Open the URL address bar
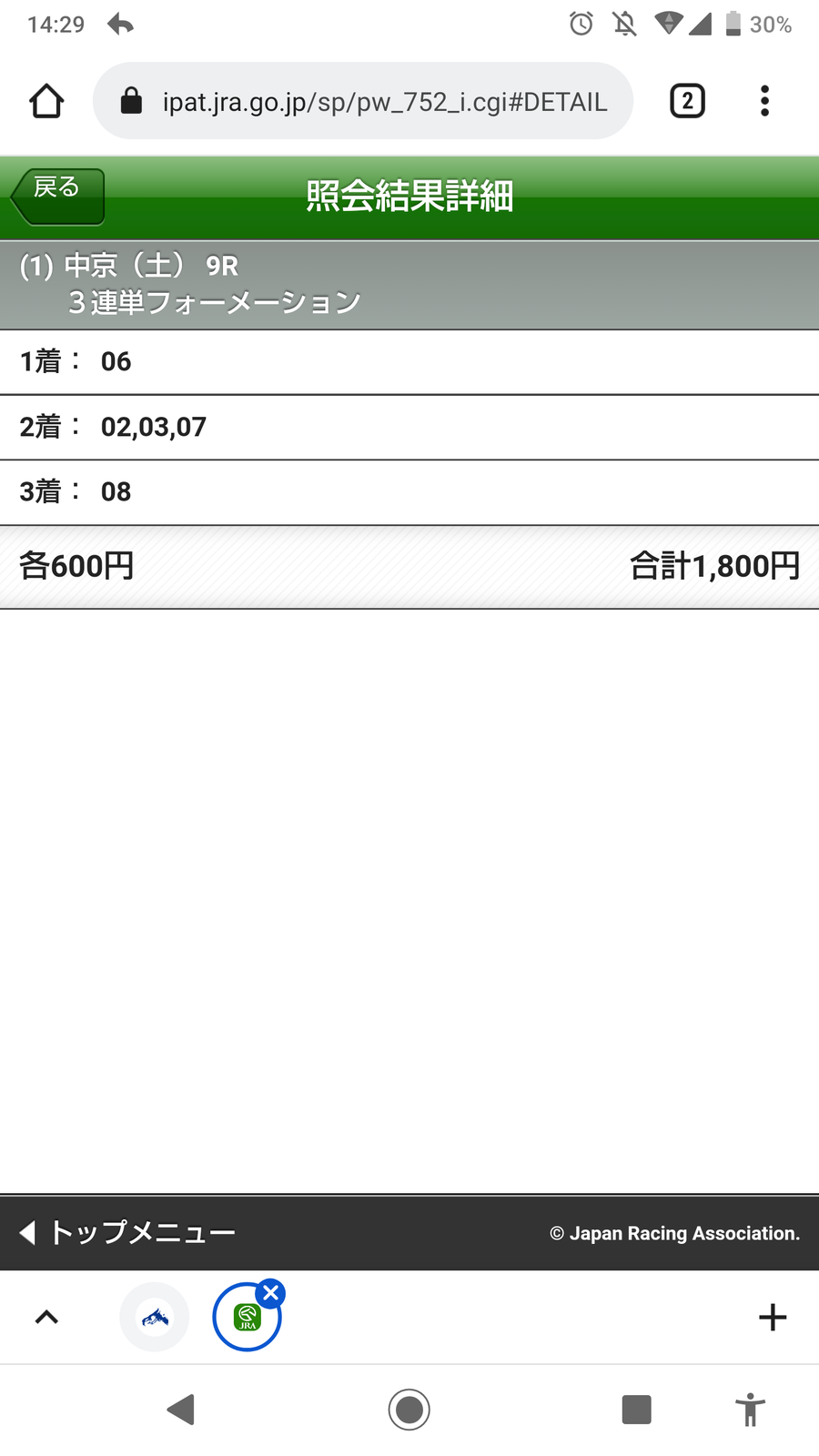 click(x=364, y=101)
